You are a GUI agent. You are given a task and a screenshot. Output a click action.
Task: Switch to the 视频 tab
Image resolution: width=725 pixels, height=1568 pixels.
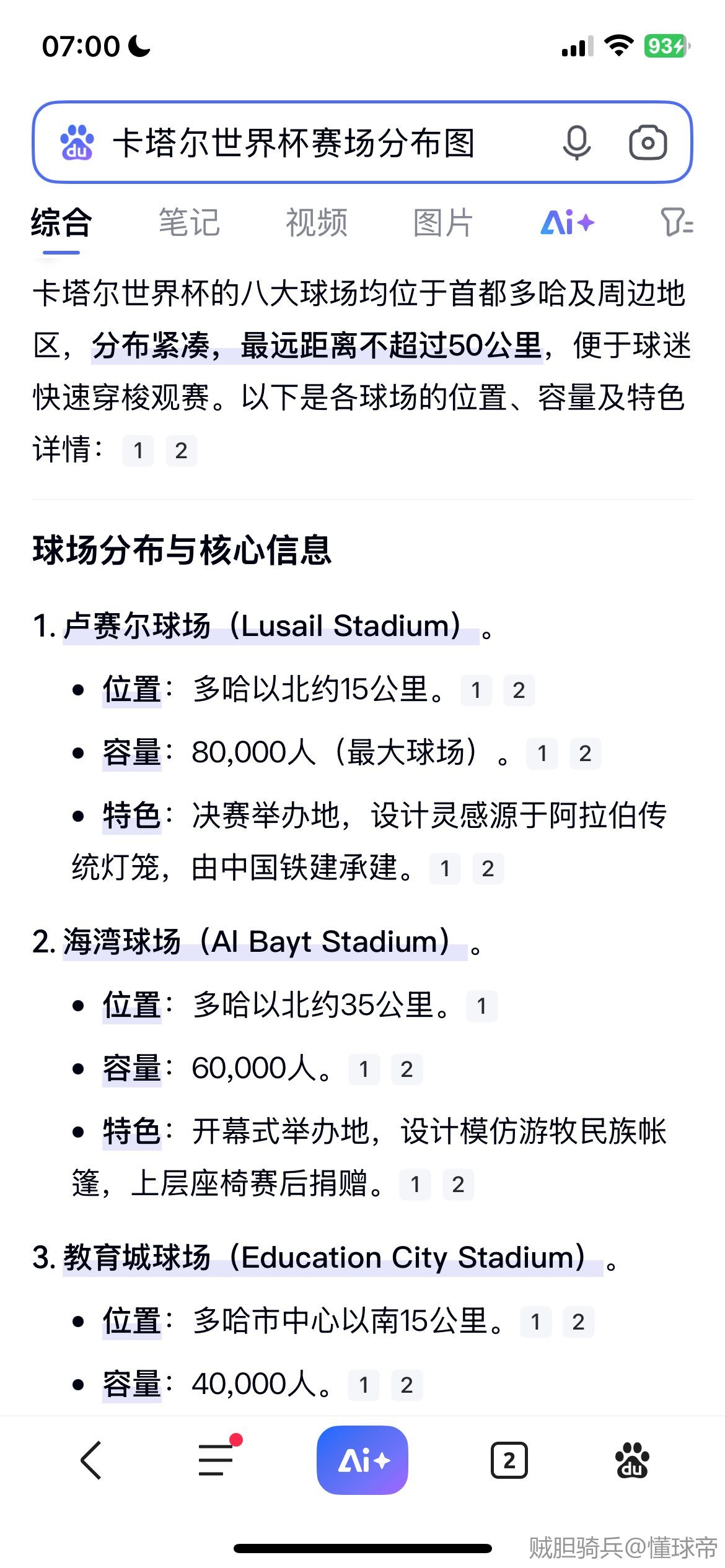[317, 223]
